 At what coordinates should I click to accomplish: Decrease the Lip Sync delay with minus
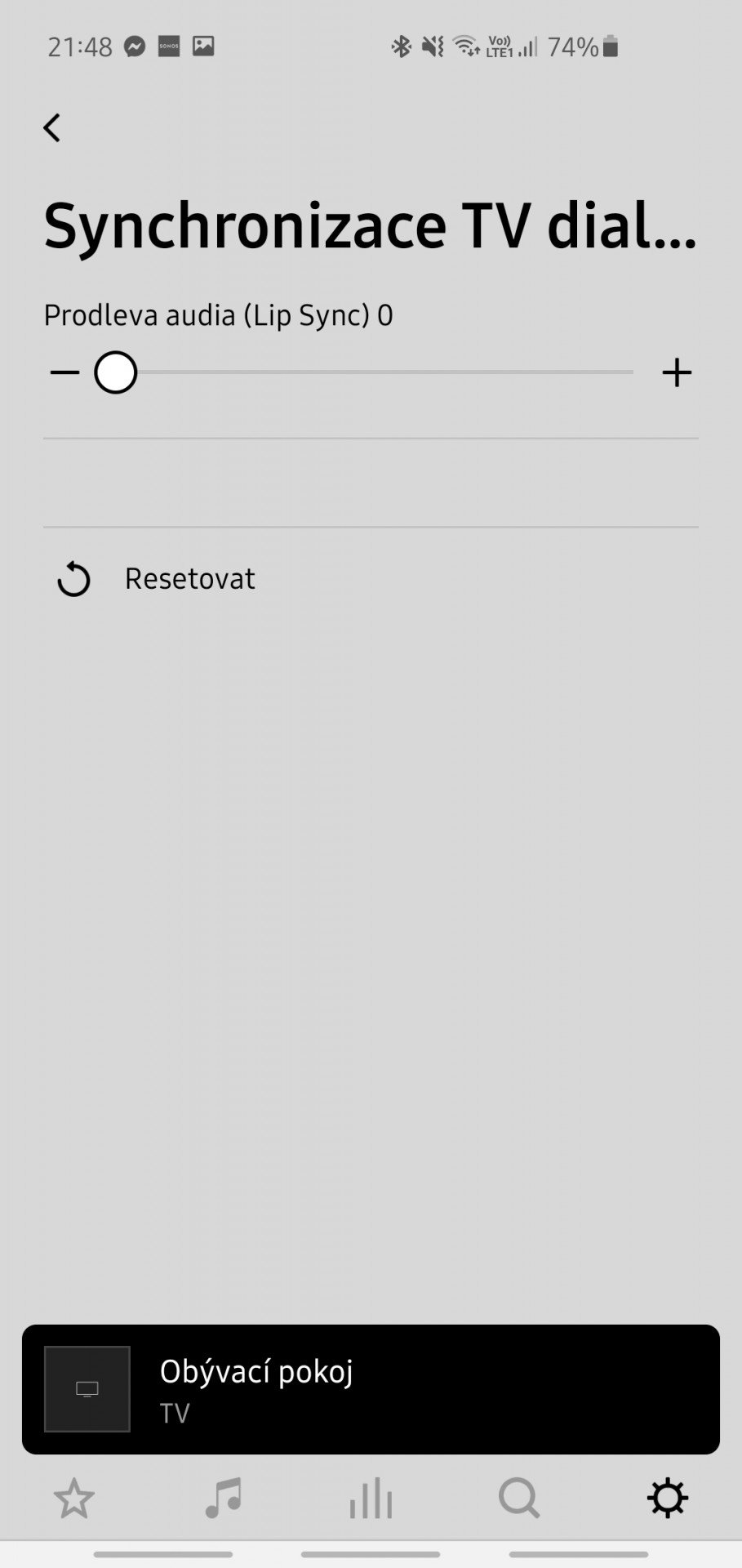pyautogui.click(x=64, y=373)
